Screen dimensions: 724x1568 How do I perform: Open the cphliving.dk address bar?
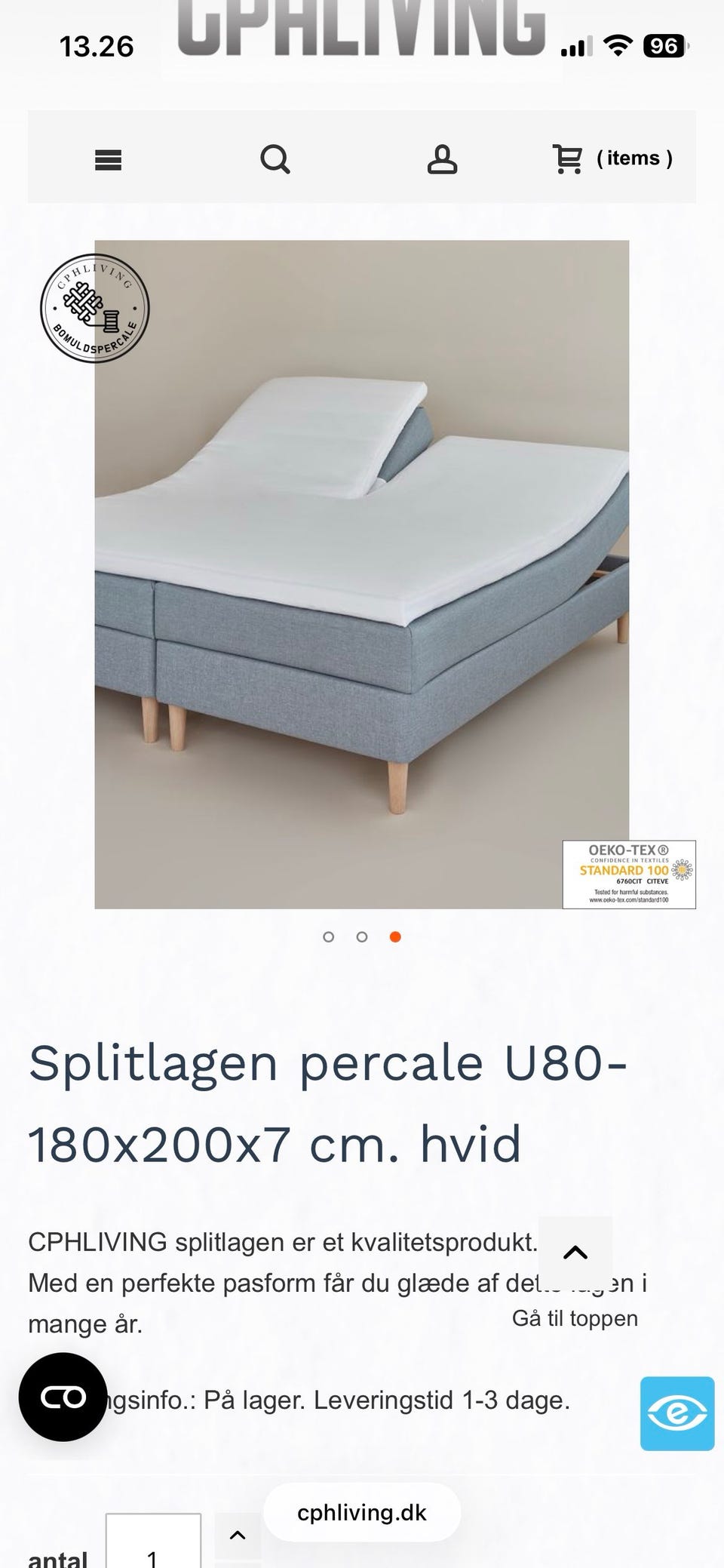(362, 1512)
